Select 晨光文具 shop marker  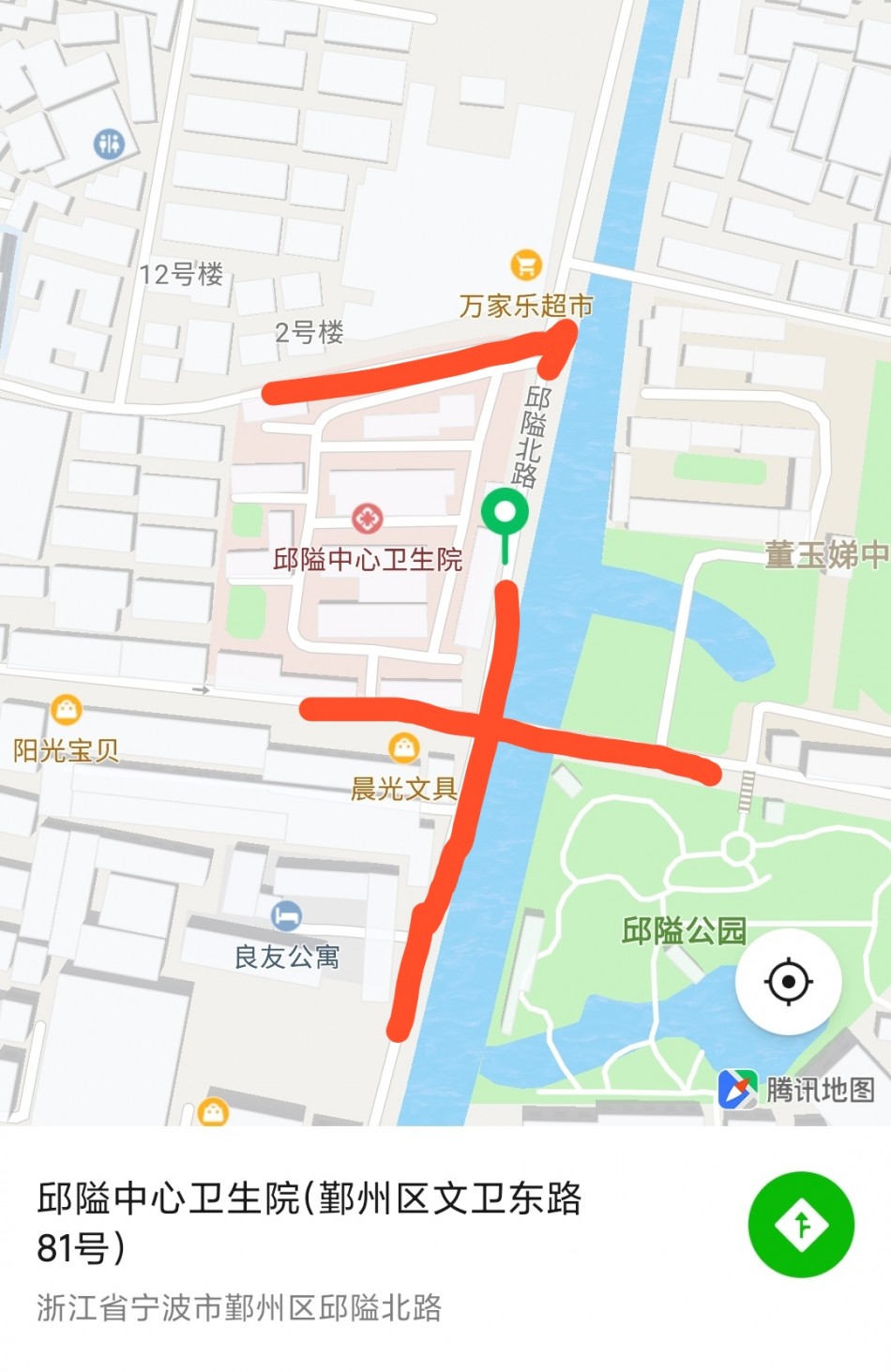tap(404, 747)
